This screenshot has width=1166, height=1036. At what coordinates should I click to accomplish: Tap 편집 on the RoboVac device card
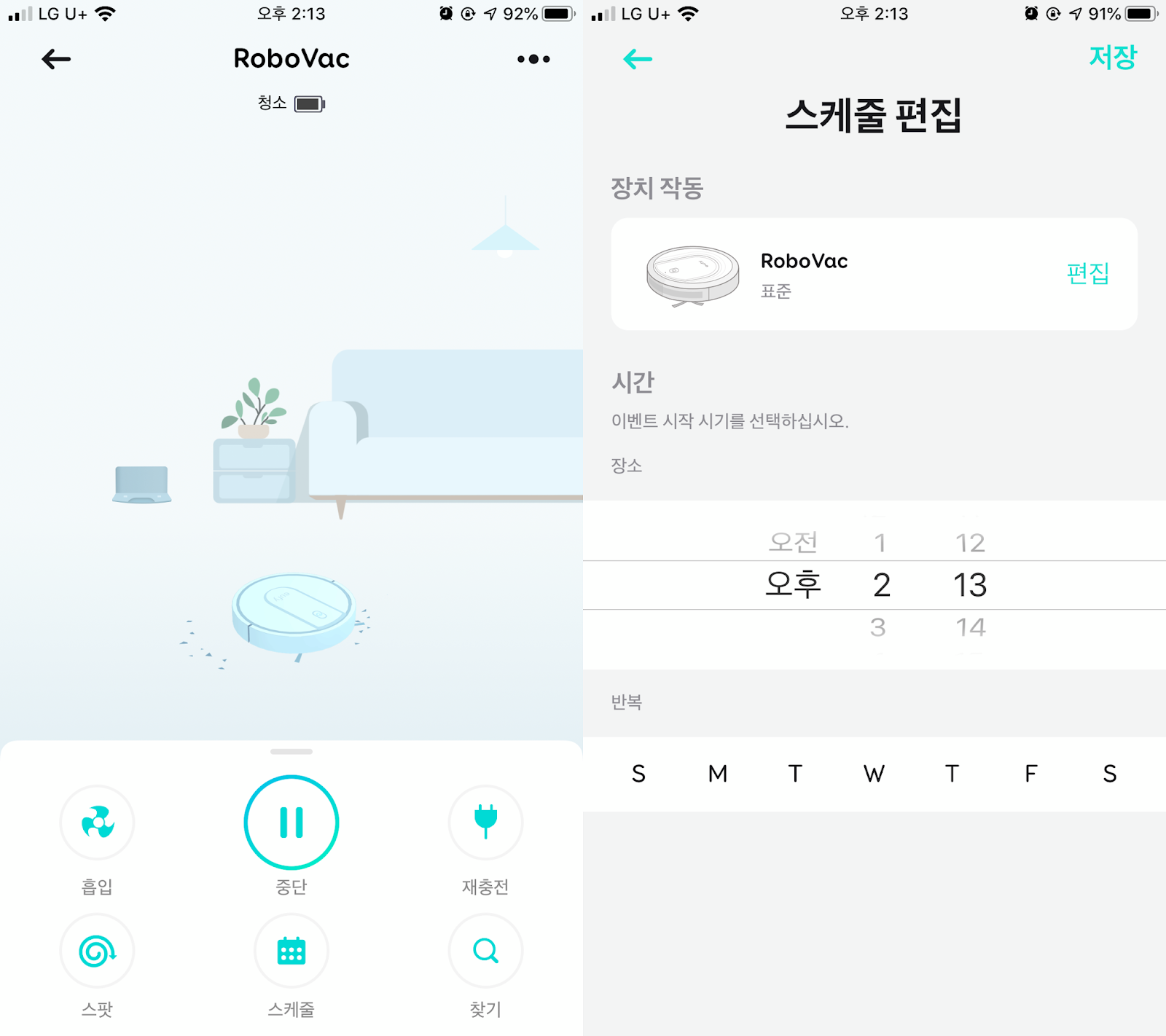pyautogui.click(x=1087, y=273)
